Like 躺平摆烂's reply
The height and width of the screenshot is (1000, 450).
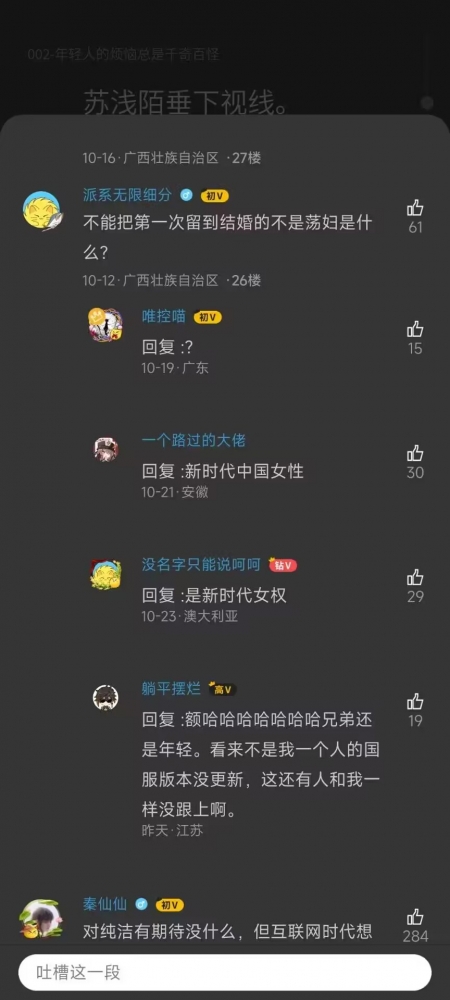point(415,702)
